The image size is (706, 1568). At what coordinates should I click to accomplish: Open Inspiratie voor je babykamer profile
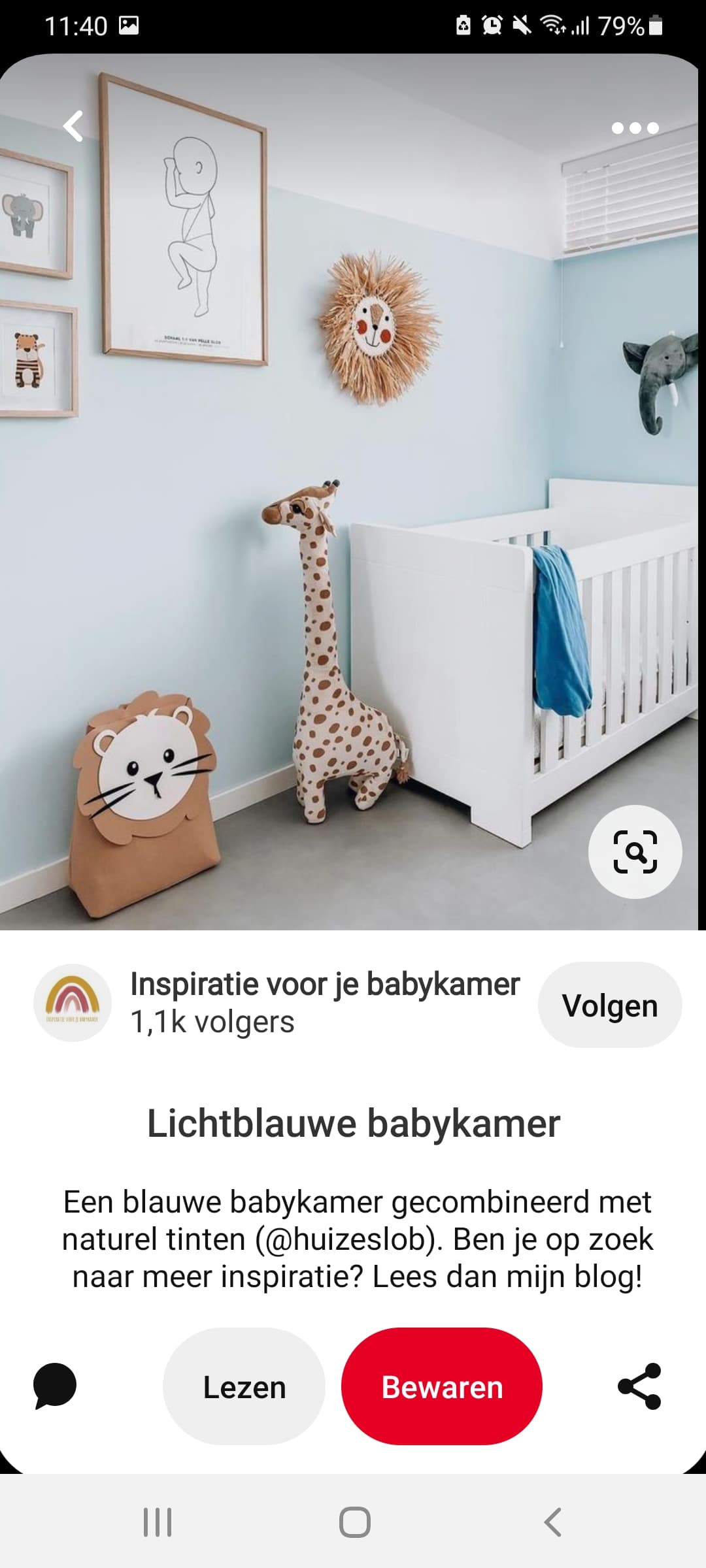click(x=325, y=984)
